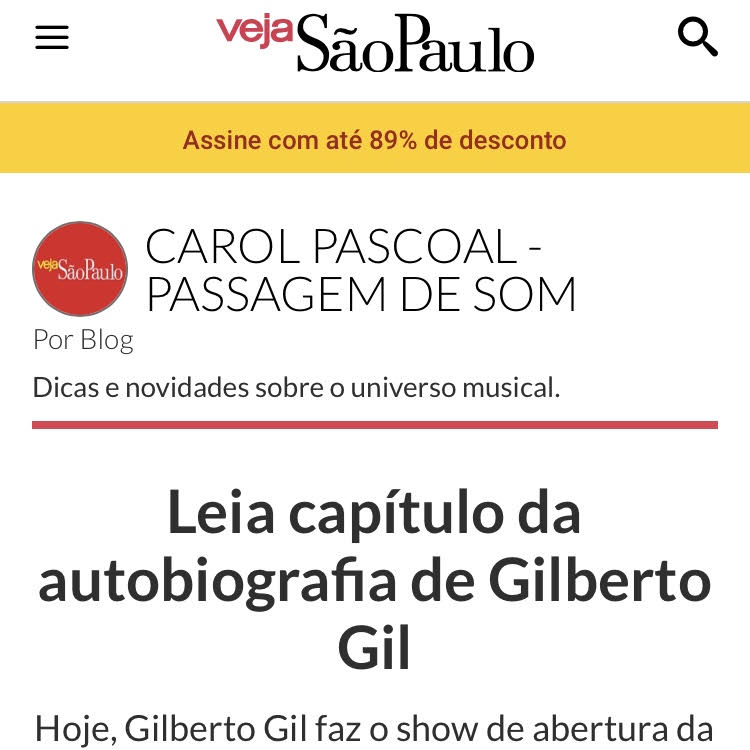Image resolution: width=750 pixels, height=750 pixels.
Task: Tap the blog avatar thumbnail
Action: point(80,269)
